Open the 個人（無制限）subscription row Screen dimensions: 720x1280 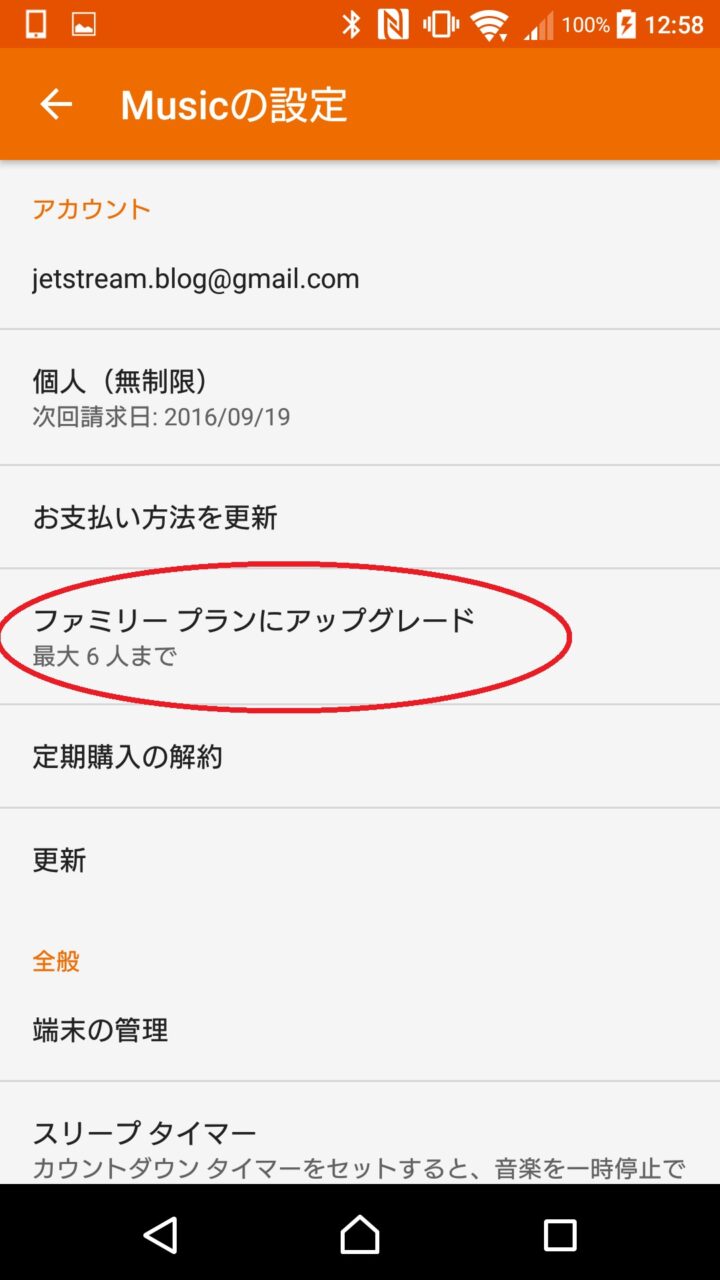pos(360,397)
